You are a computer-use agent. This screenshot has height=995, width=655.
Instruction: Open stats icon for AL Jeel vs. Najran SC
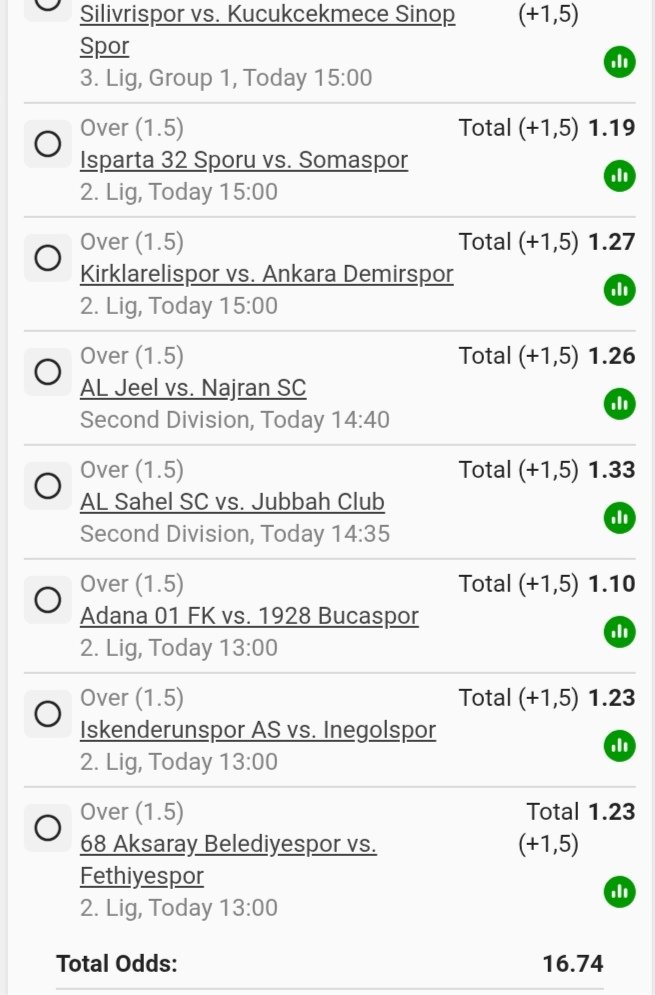click(x=619, y=404)
